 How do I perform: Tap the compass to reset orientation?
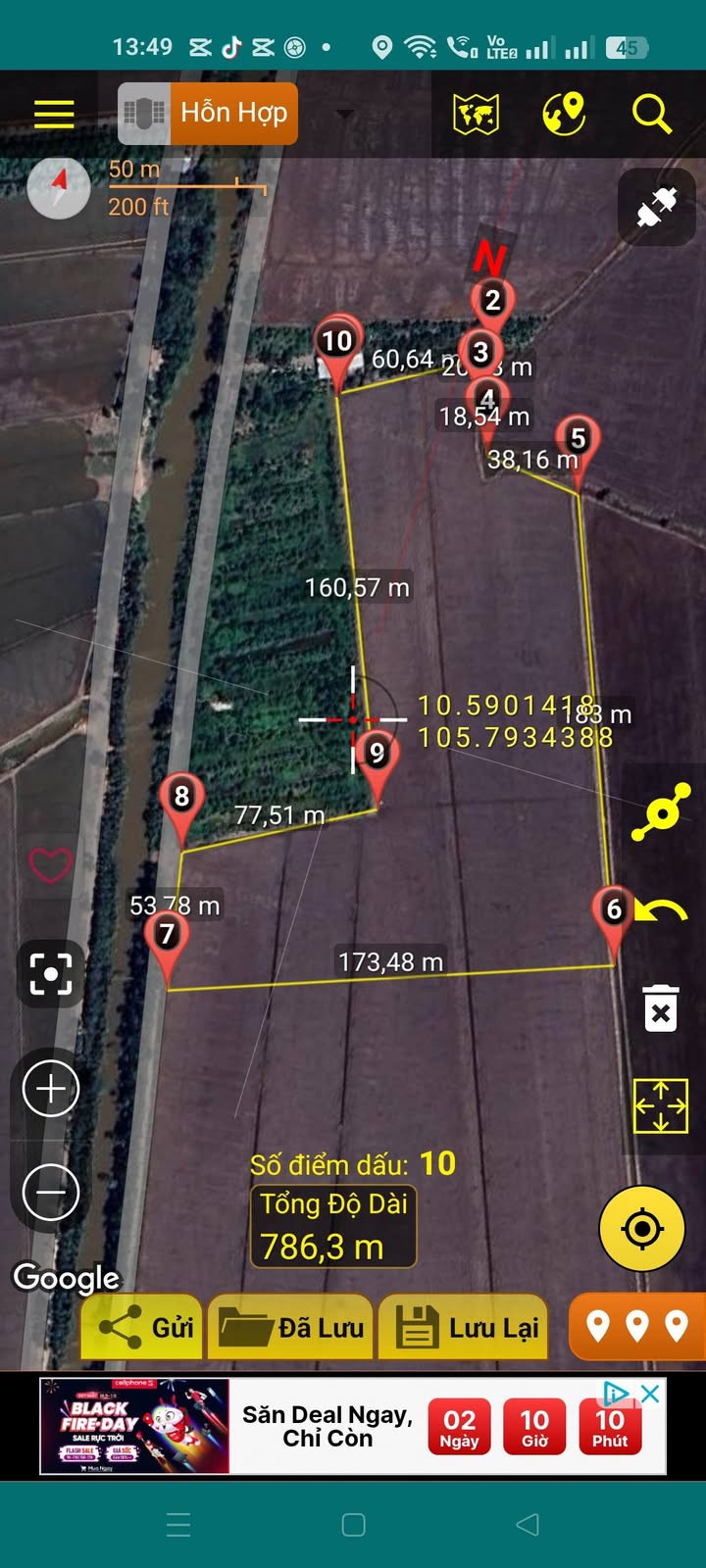tap(59, 187)
